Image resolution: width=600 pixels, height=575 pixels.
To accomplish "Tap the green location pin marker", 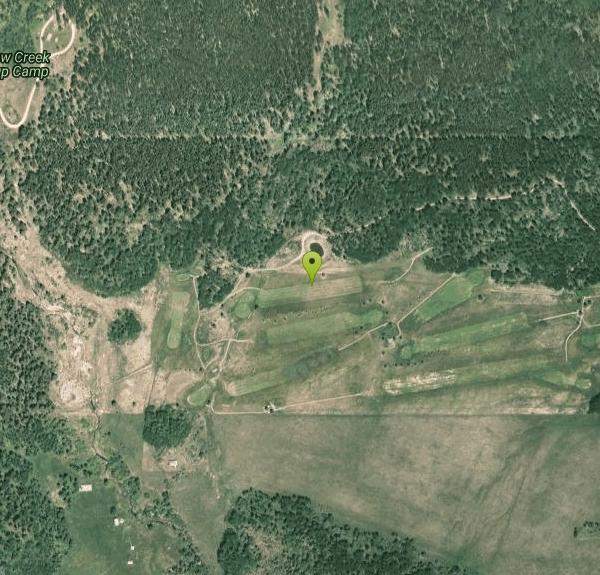I will point(312,265).
